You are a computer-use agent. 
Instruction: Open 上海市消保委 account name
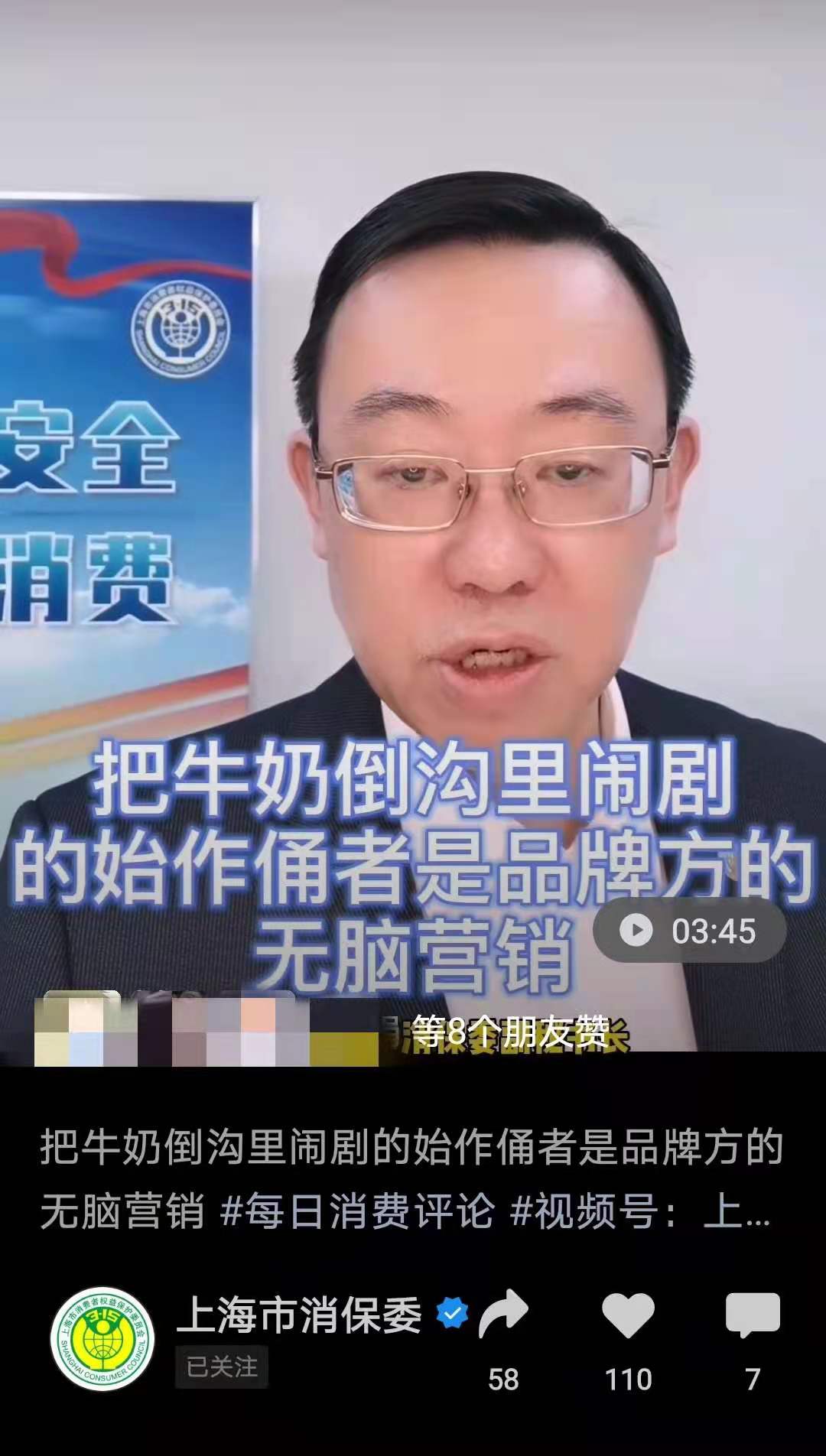299,1315
